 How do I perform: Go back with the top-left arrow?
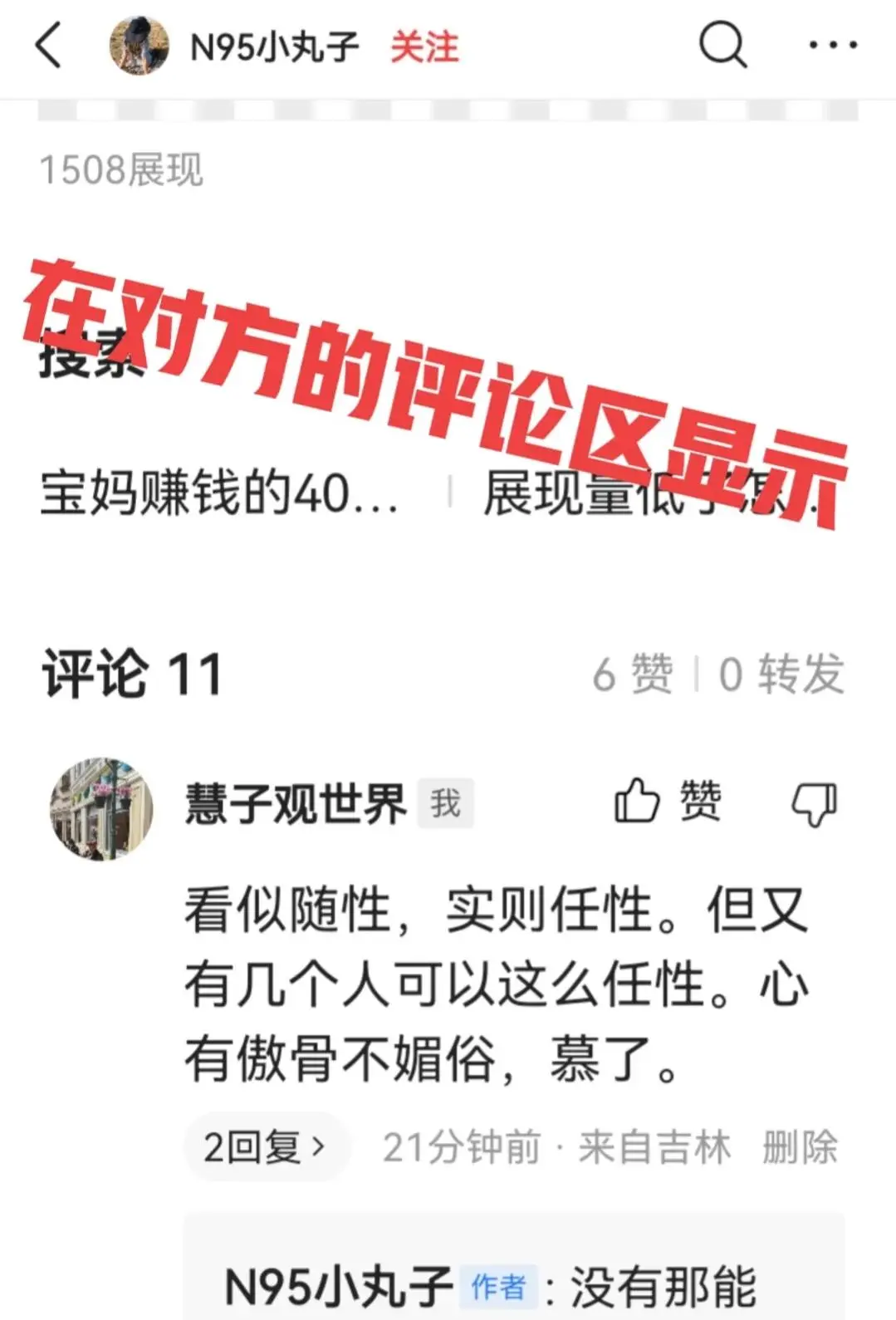(x=50, y=46)
